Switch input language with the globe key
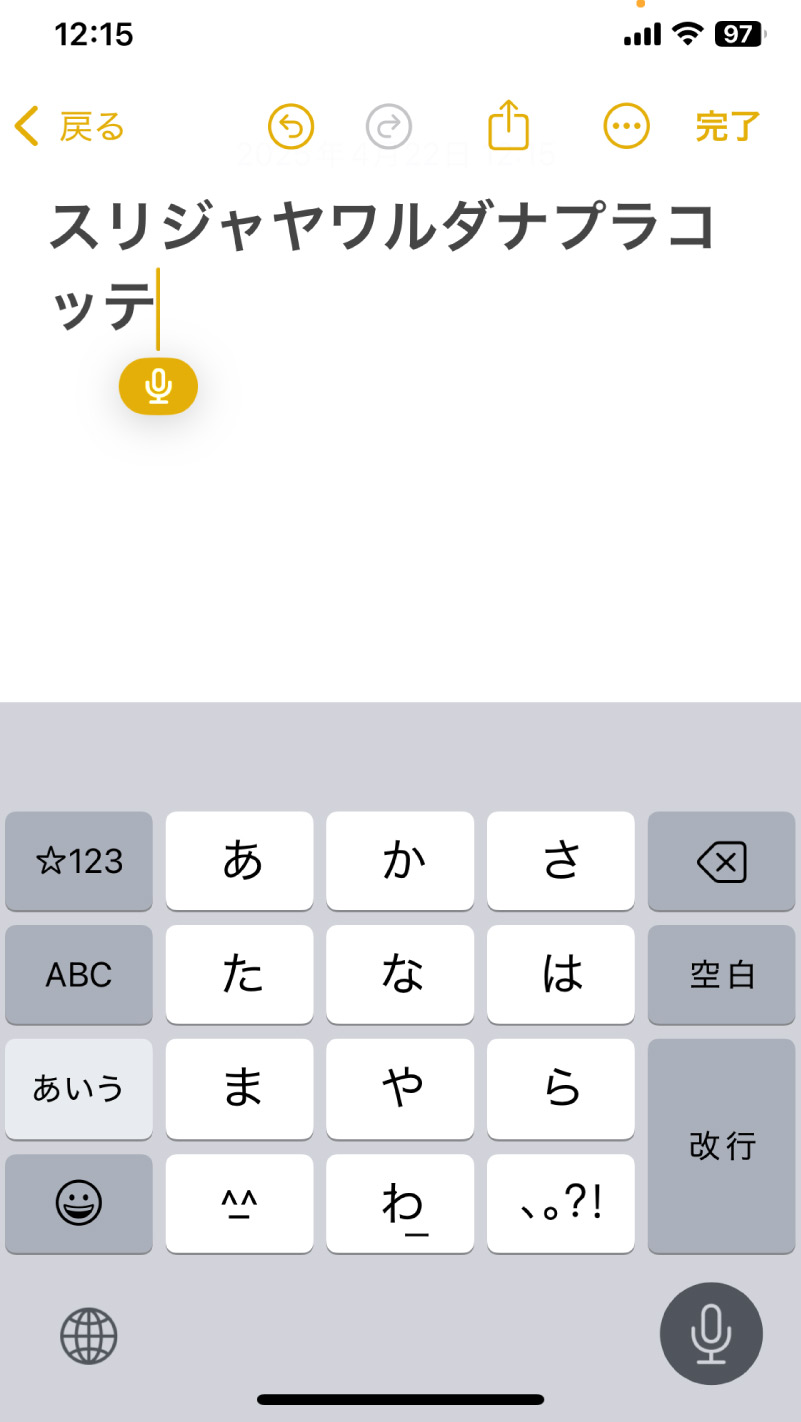 (x=89, y=1335)
